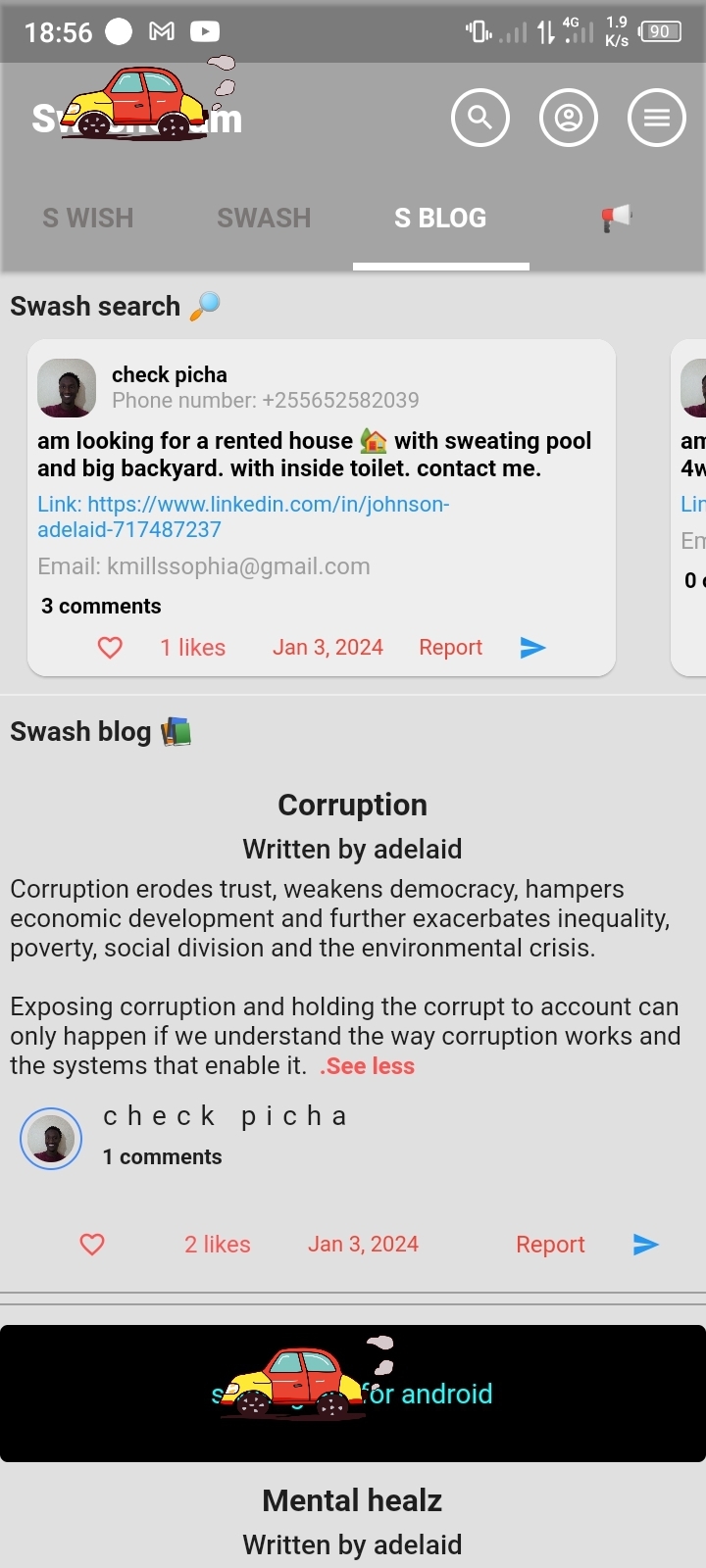Report the Corruption blog post
The height and width of the screenshot is (1568, 706).
[550, 1245]
